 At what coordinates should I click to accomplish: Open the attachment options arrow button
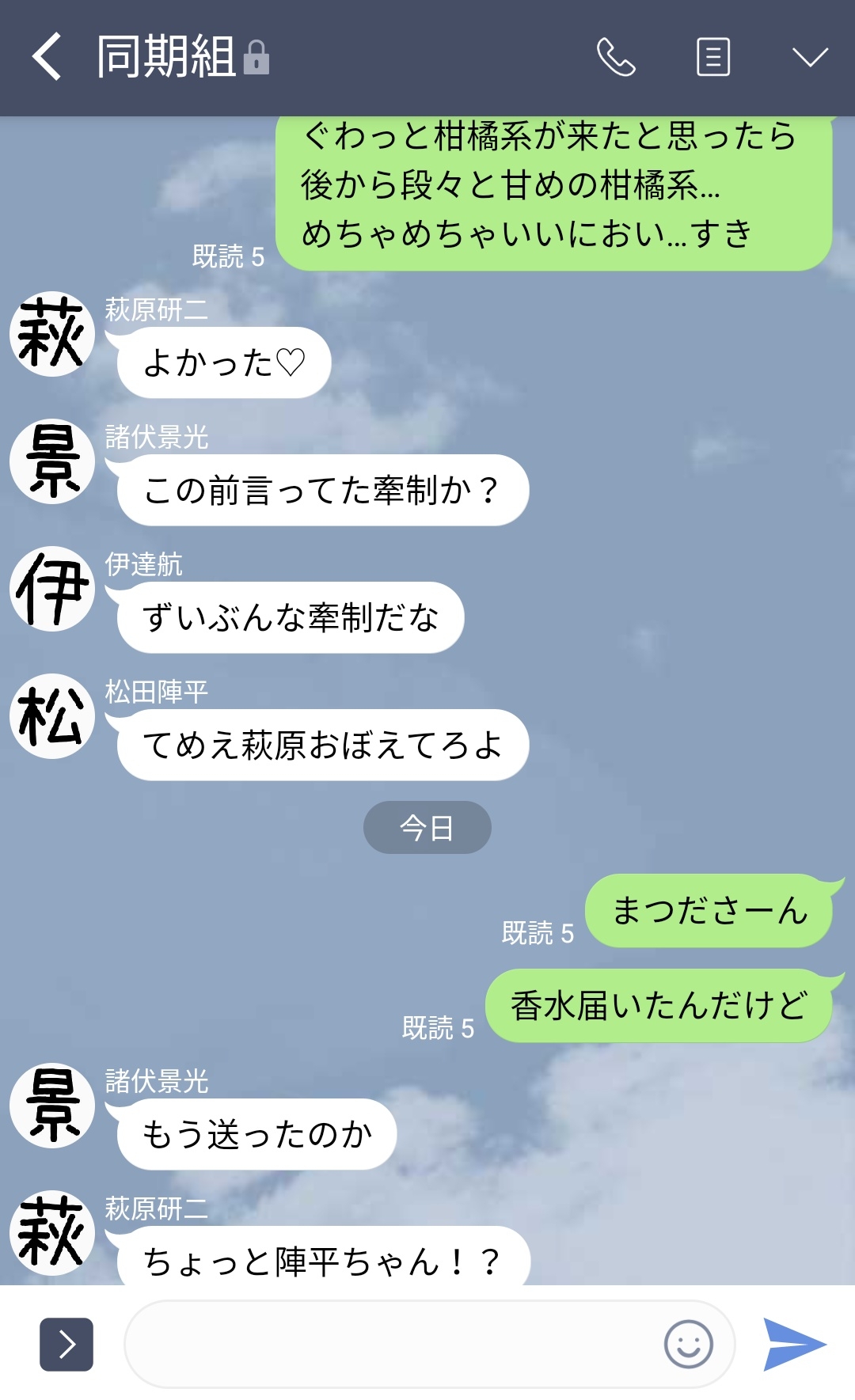(66, 1344)
